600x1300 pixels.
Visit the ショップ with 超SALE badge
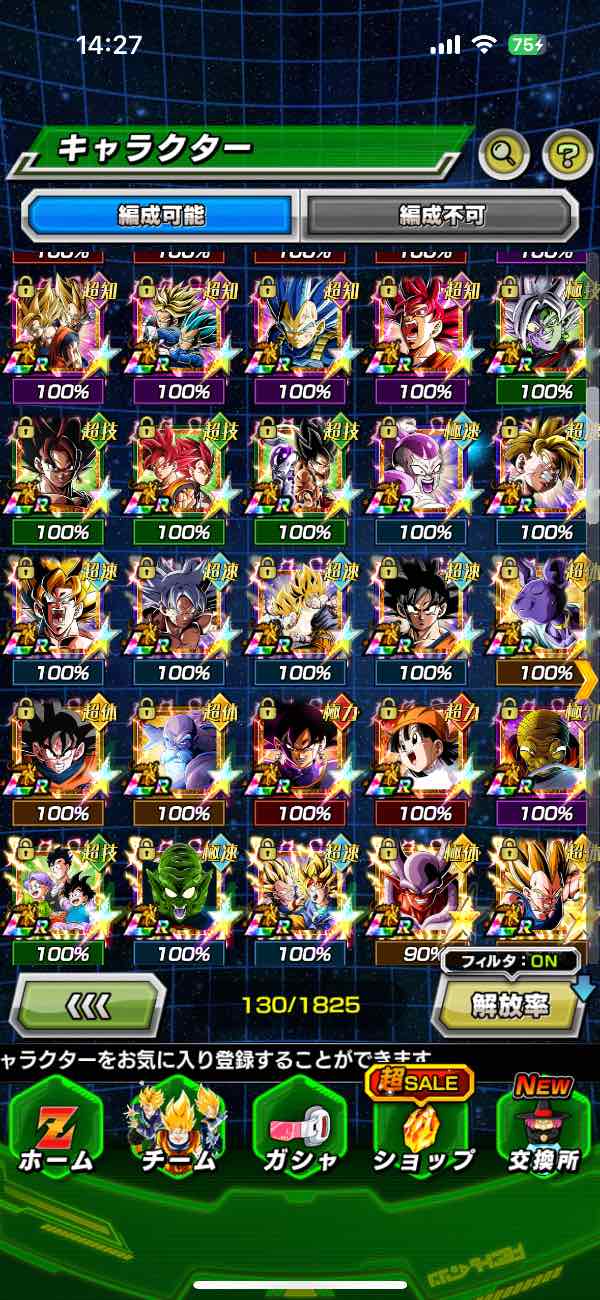422,1130
